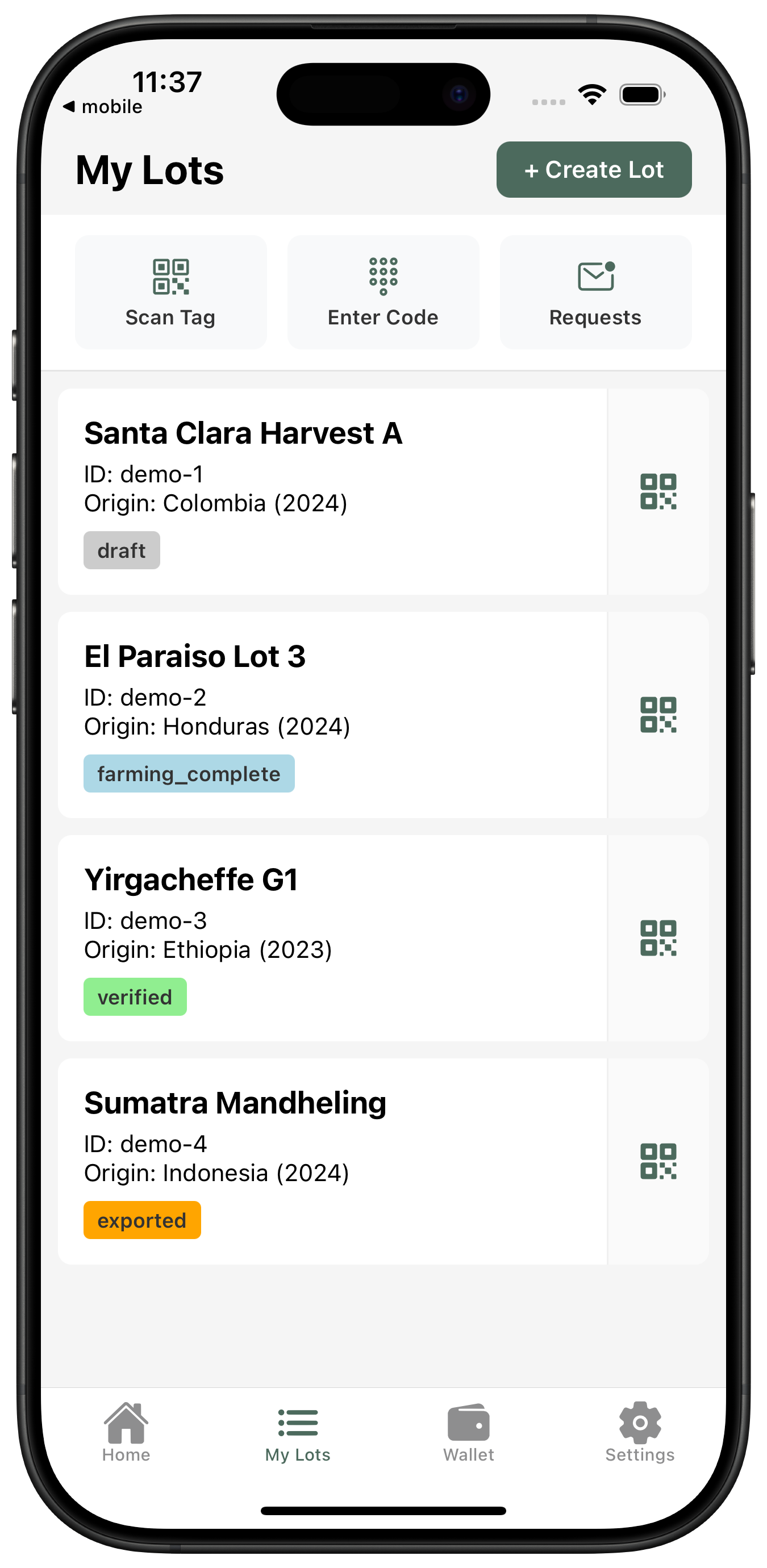Show QR code for Santa Clara Harvest A
Screen dimensions: 767x1568
pos(658,491)
